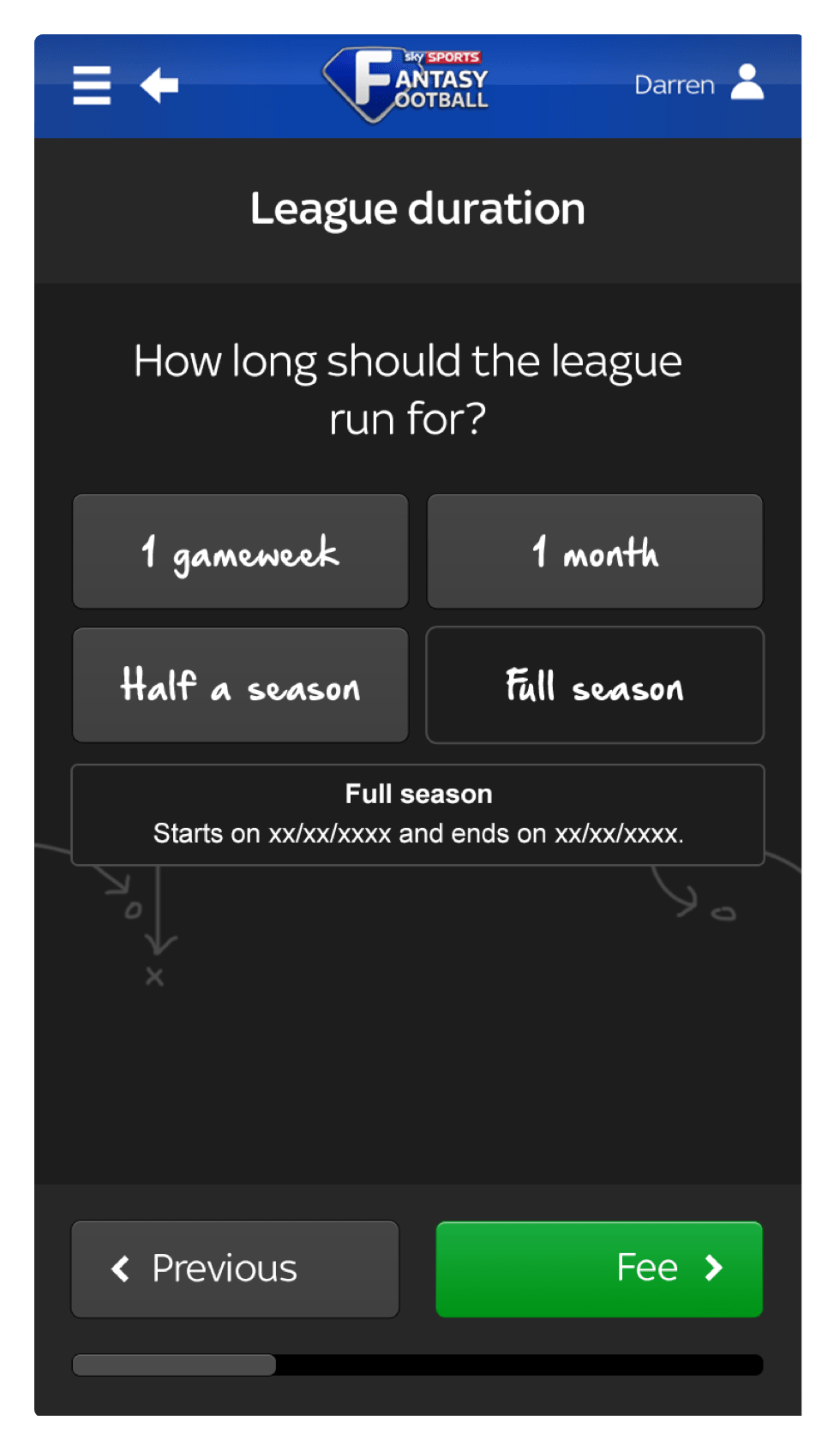The width and height of the screenshot is (840, 1452).
Task: Tap the chevron inside the Previous button
Action: (121, 1269)
